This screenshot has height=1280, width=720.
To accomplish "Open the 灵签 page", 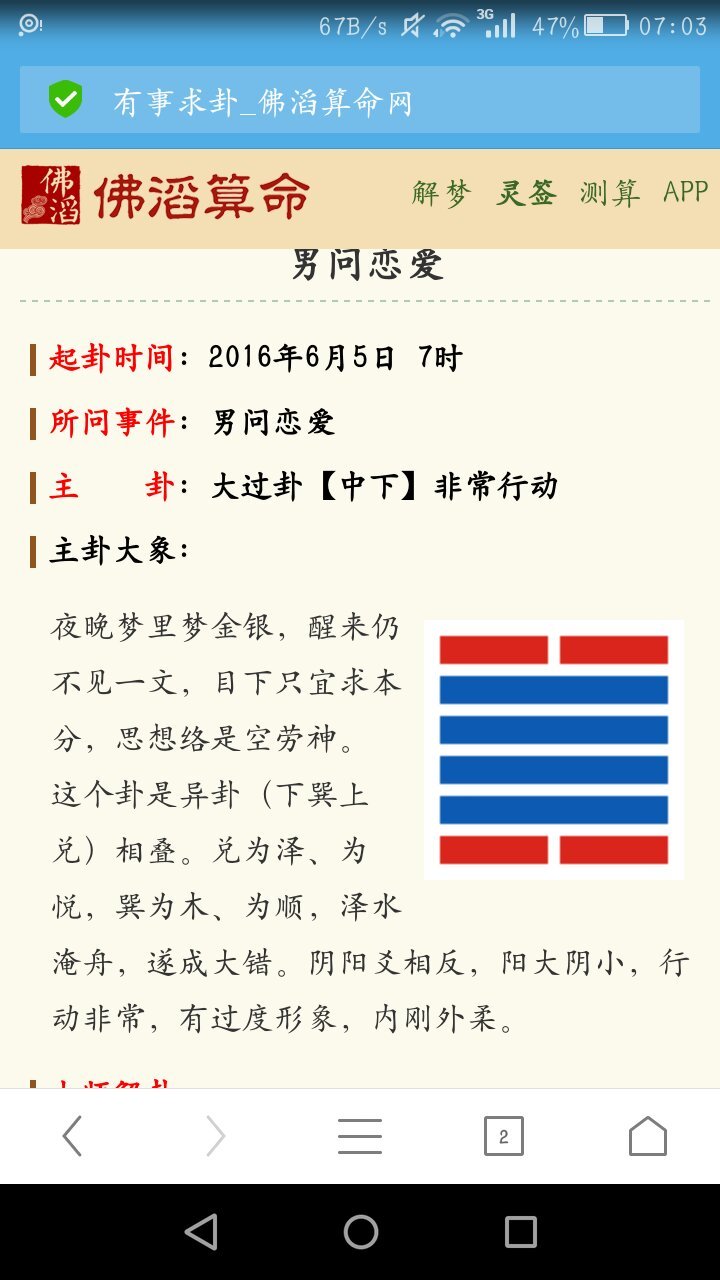I will (x=526, y=193).
